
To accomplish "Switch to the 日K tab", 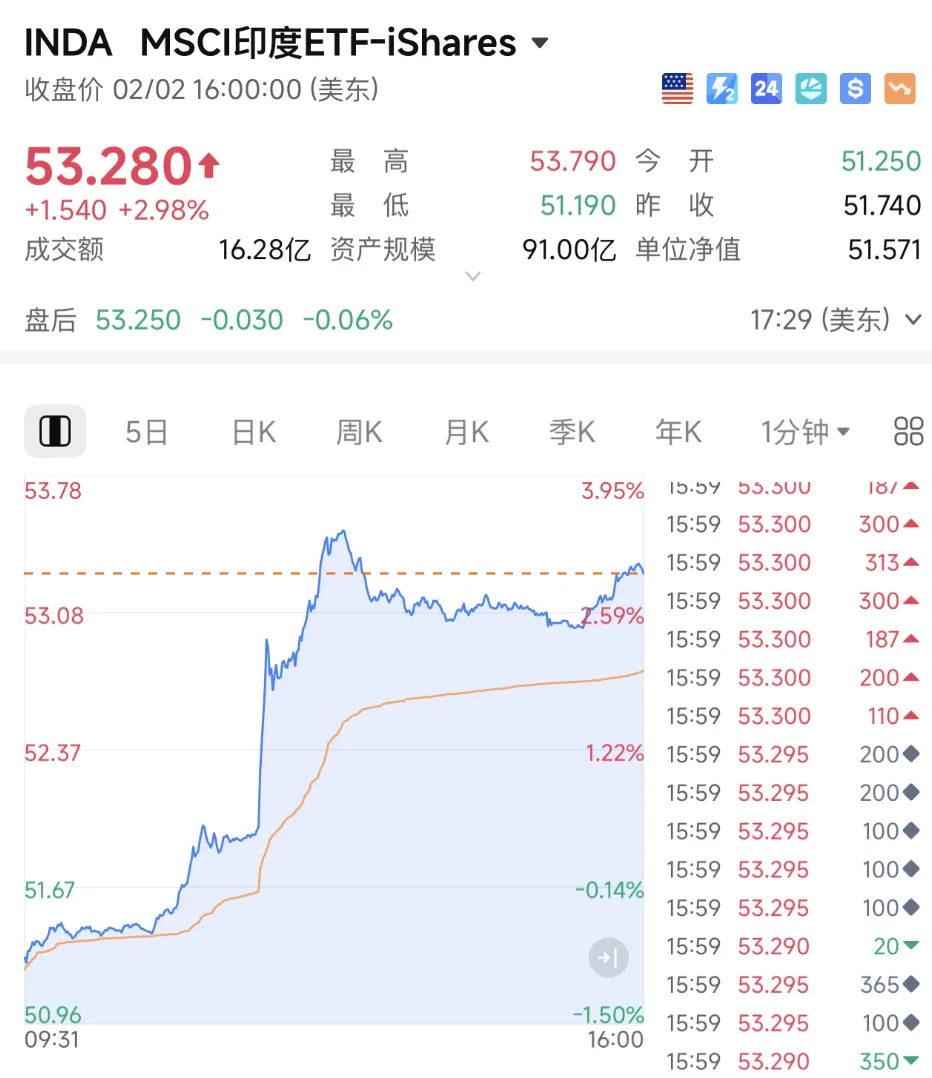I will coord(253,430).
